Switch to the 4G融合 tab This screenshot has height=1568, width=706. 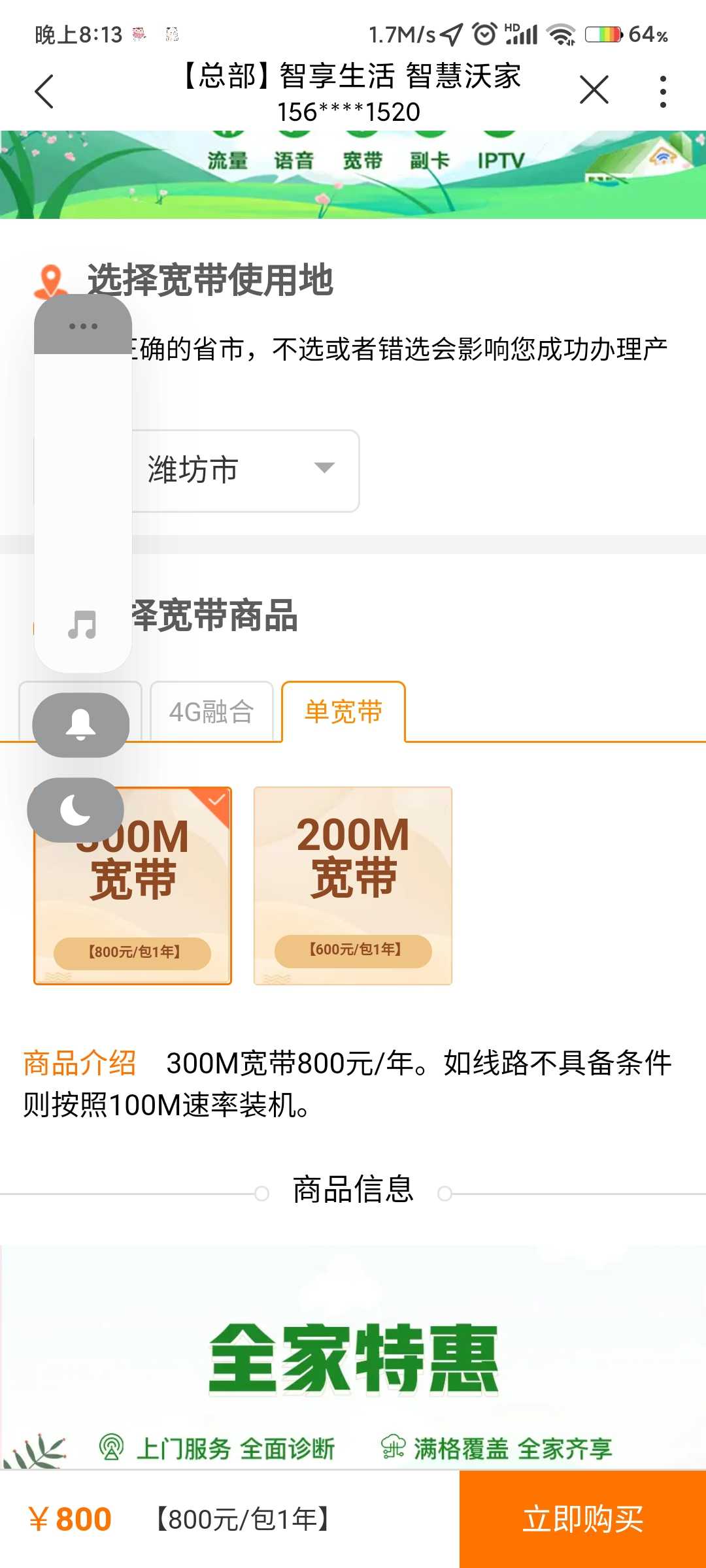212,712
